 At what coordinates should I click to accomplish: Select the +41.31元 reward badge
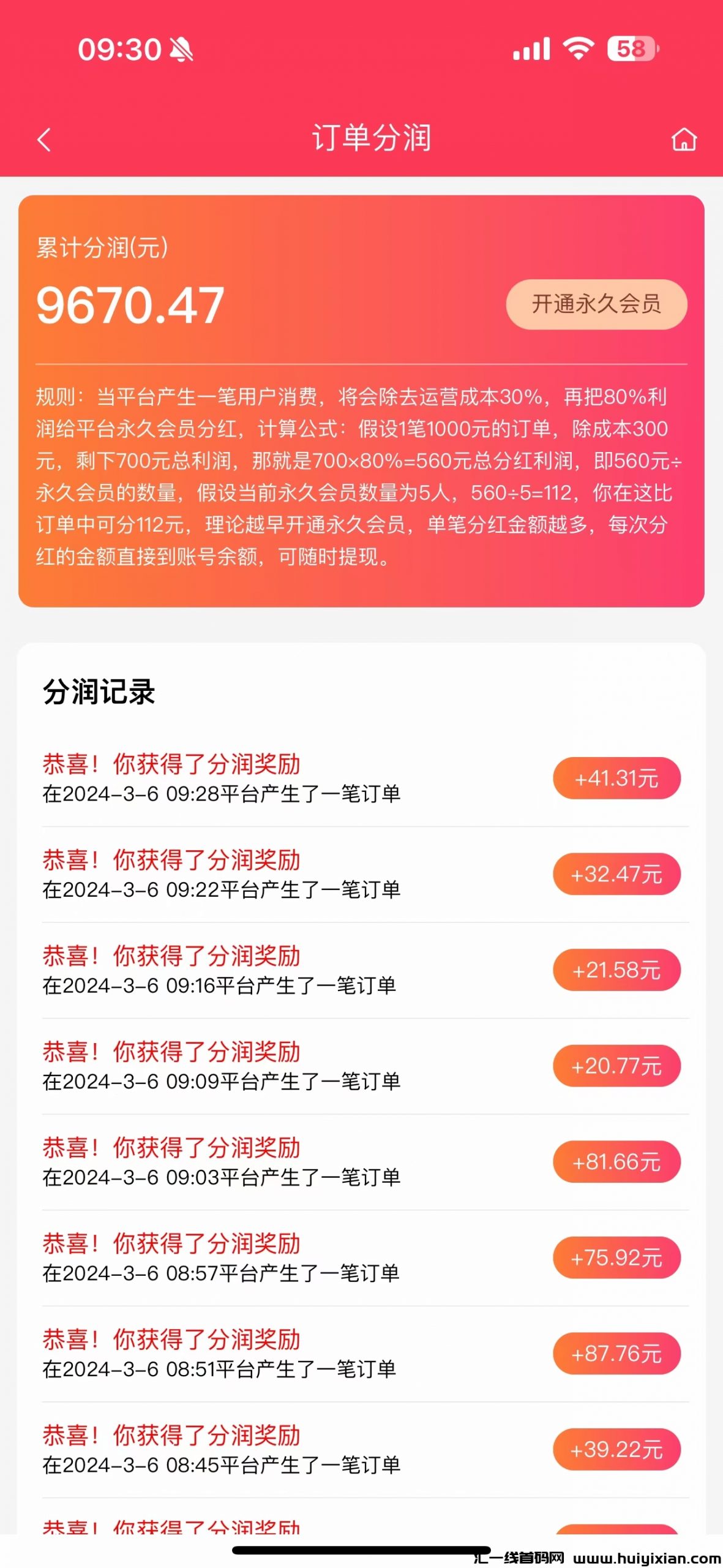(615, 778)
